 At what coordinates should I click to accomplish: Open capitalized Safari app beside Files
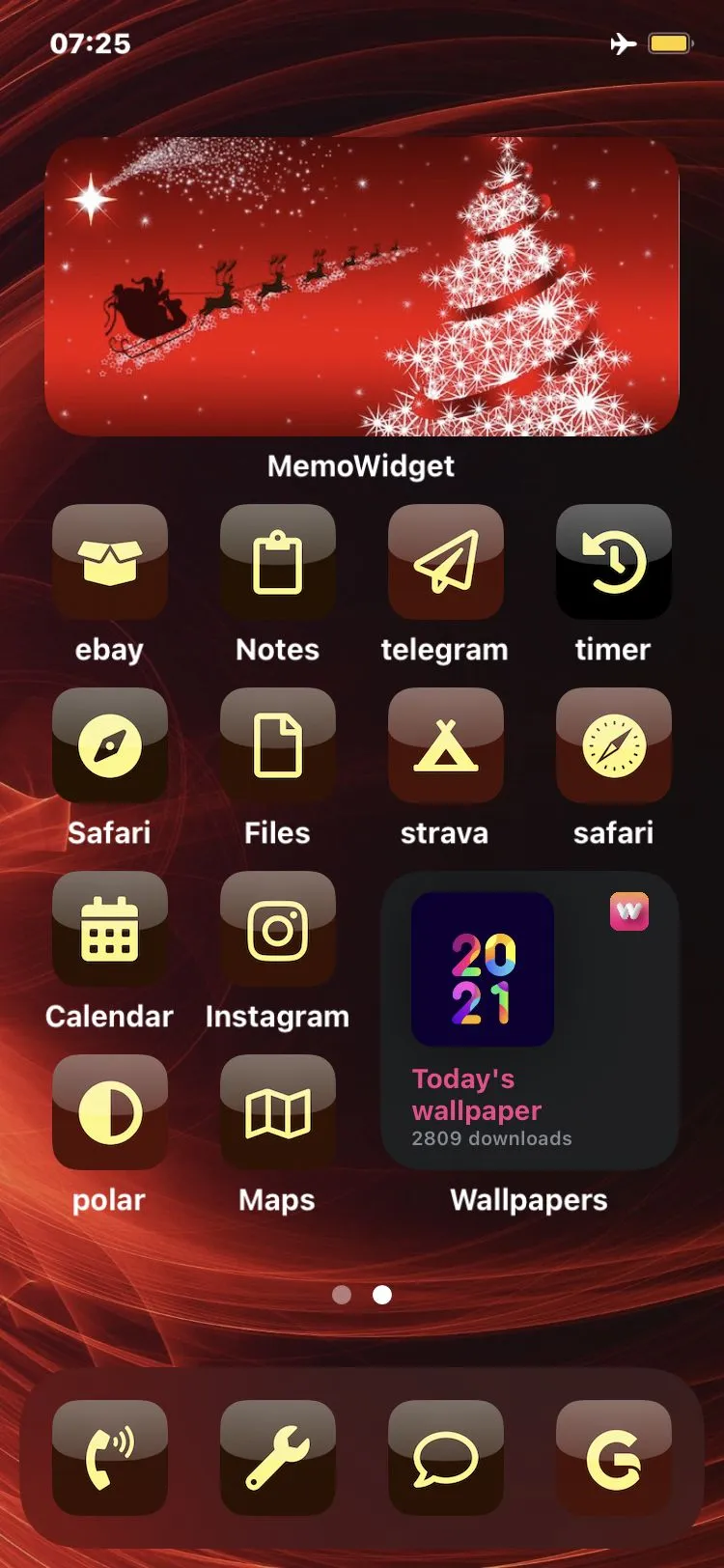click(x=109, y=745)
